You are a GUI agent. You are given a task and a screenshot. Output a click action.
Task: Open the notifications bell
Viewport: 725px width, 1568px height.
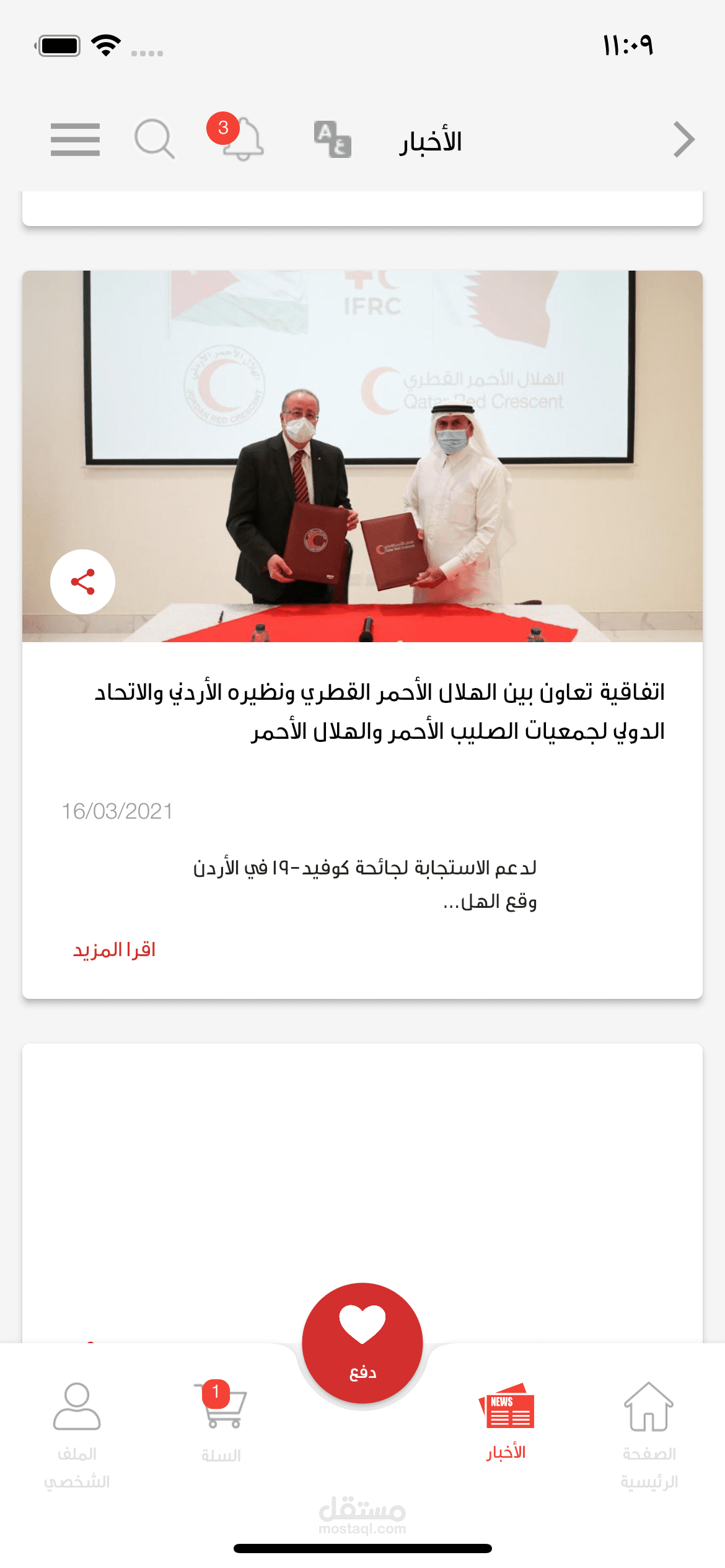pos(237,137)
